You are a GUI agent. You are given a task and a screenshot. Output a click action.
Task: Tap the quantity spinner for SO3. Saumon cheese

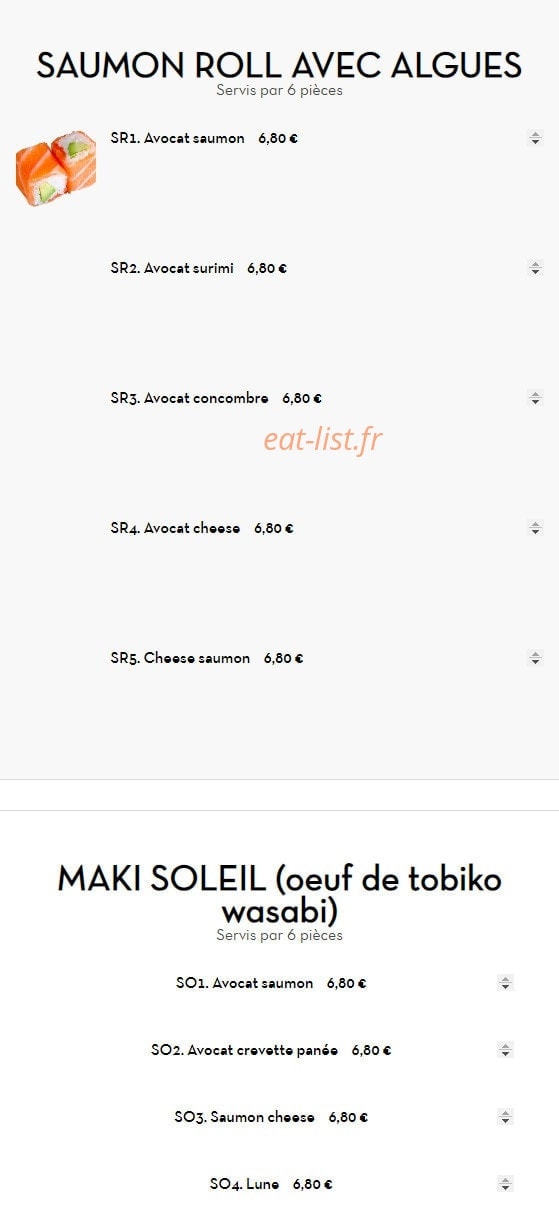505,1117
